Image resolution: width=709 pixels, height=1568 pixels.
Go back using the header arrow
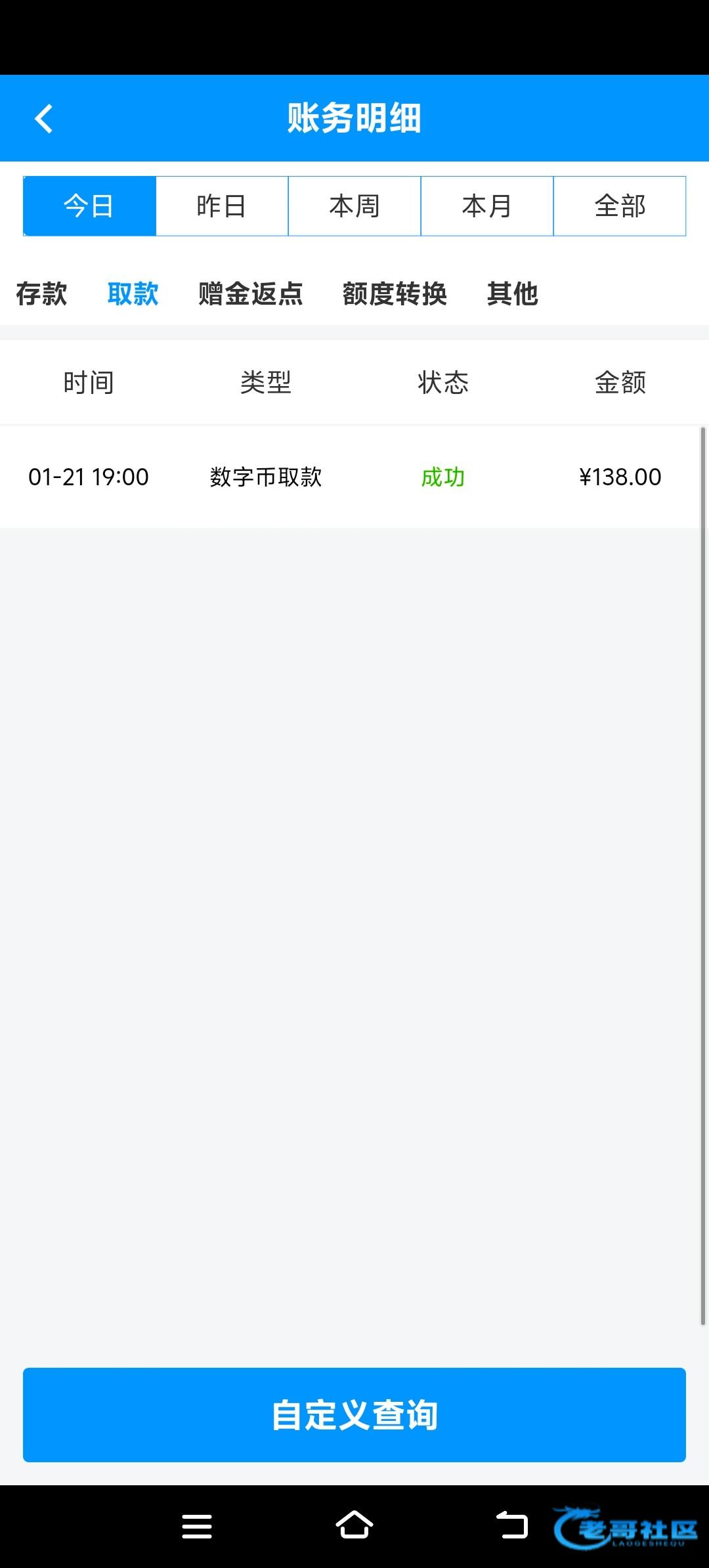[x=44, y=119]
